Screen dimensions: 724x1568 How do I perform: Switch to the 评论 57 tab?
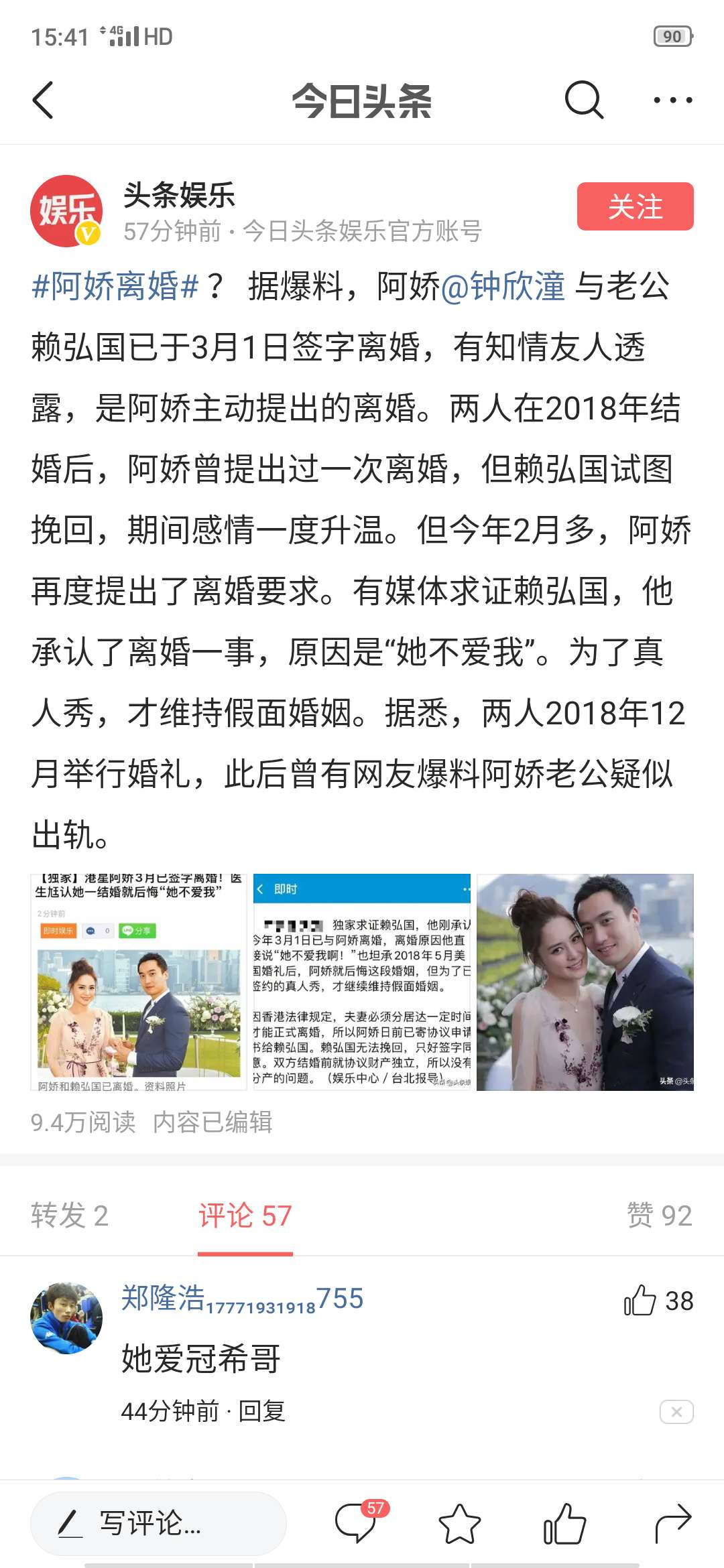pyautogui.click(x=245, y=1216)
